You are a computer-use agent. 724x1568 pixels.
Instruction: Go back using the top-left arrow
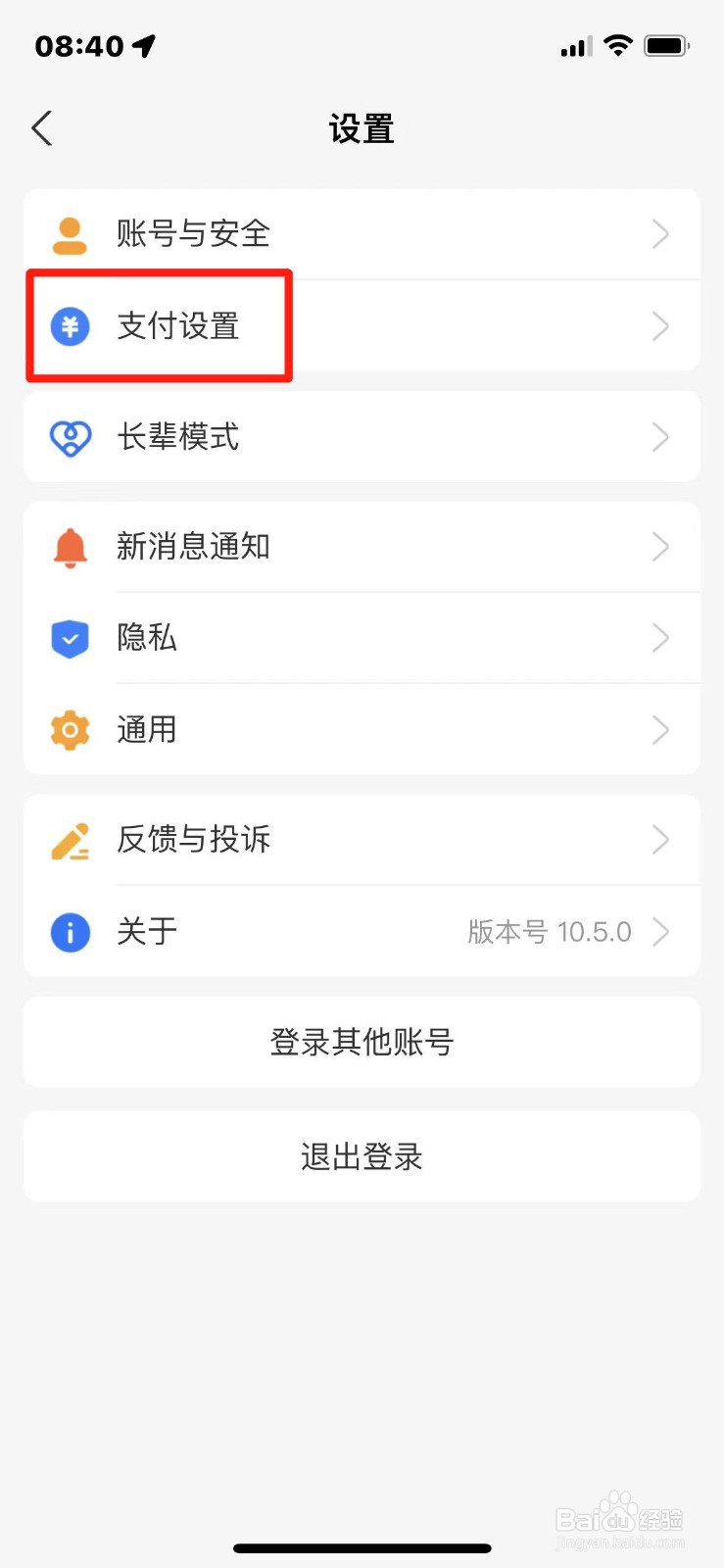[x=41, y=128]
